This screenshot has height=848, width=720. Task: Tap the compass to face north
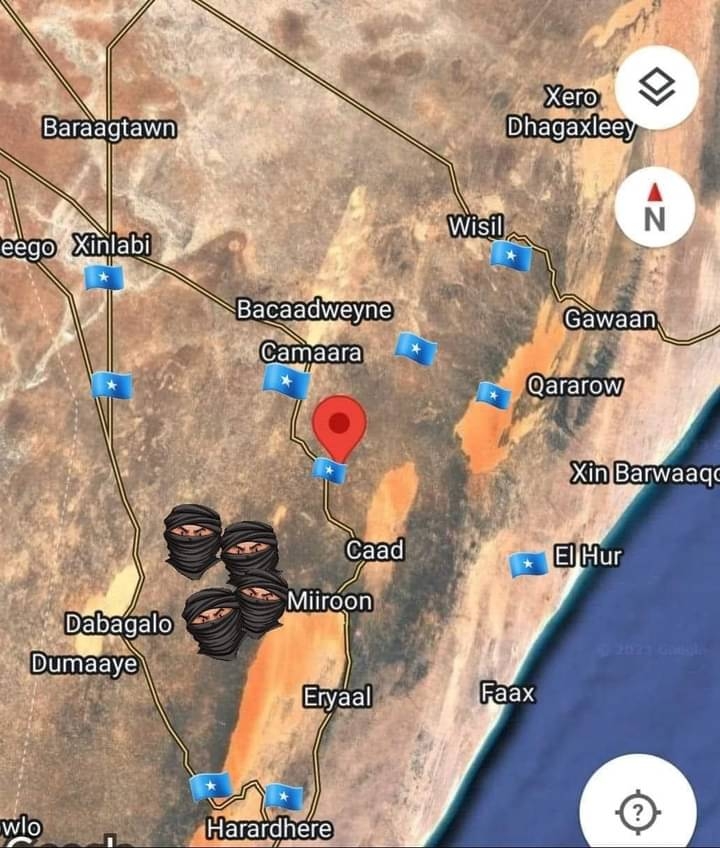654,208
